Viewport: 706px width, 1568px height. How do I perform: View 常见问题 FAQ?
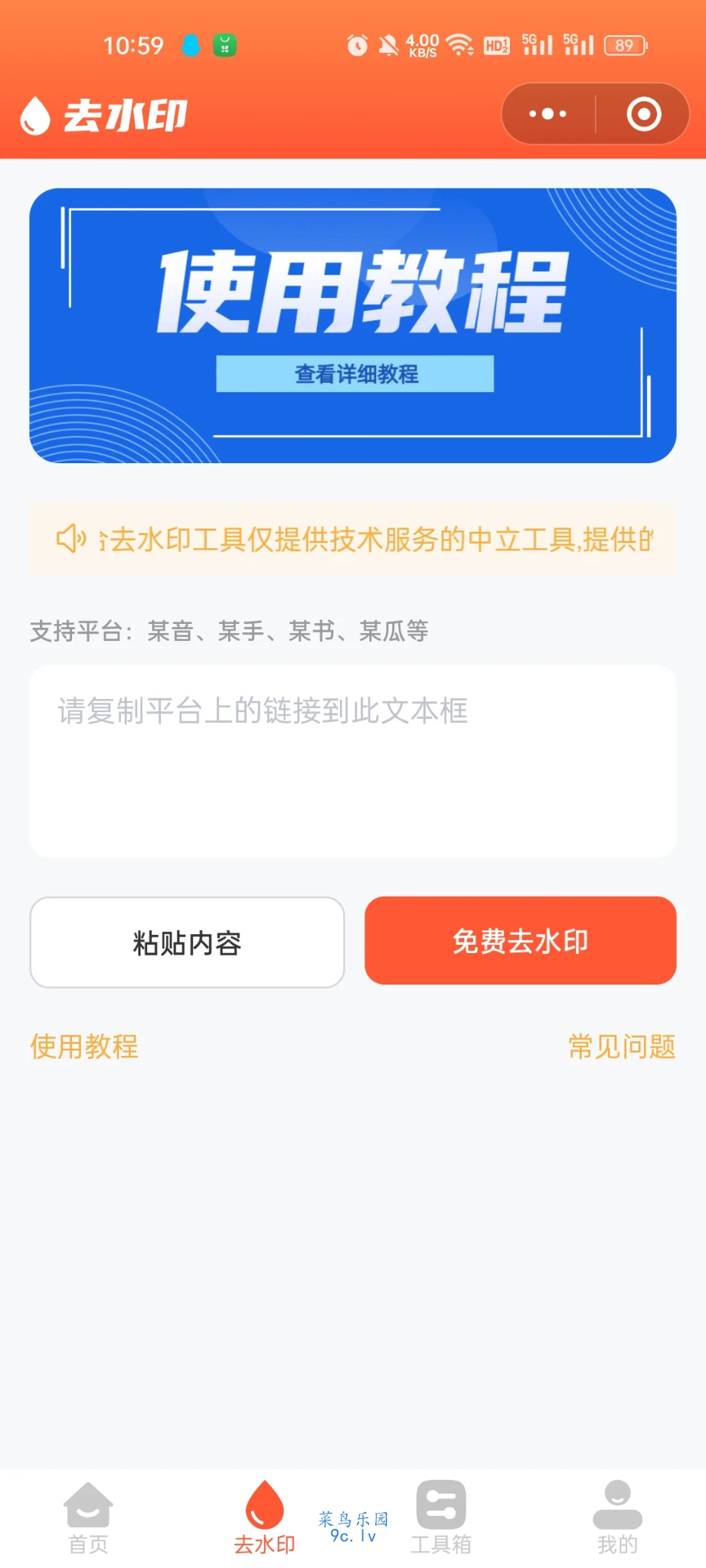[x=622, y=1047]
